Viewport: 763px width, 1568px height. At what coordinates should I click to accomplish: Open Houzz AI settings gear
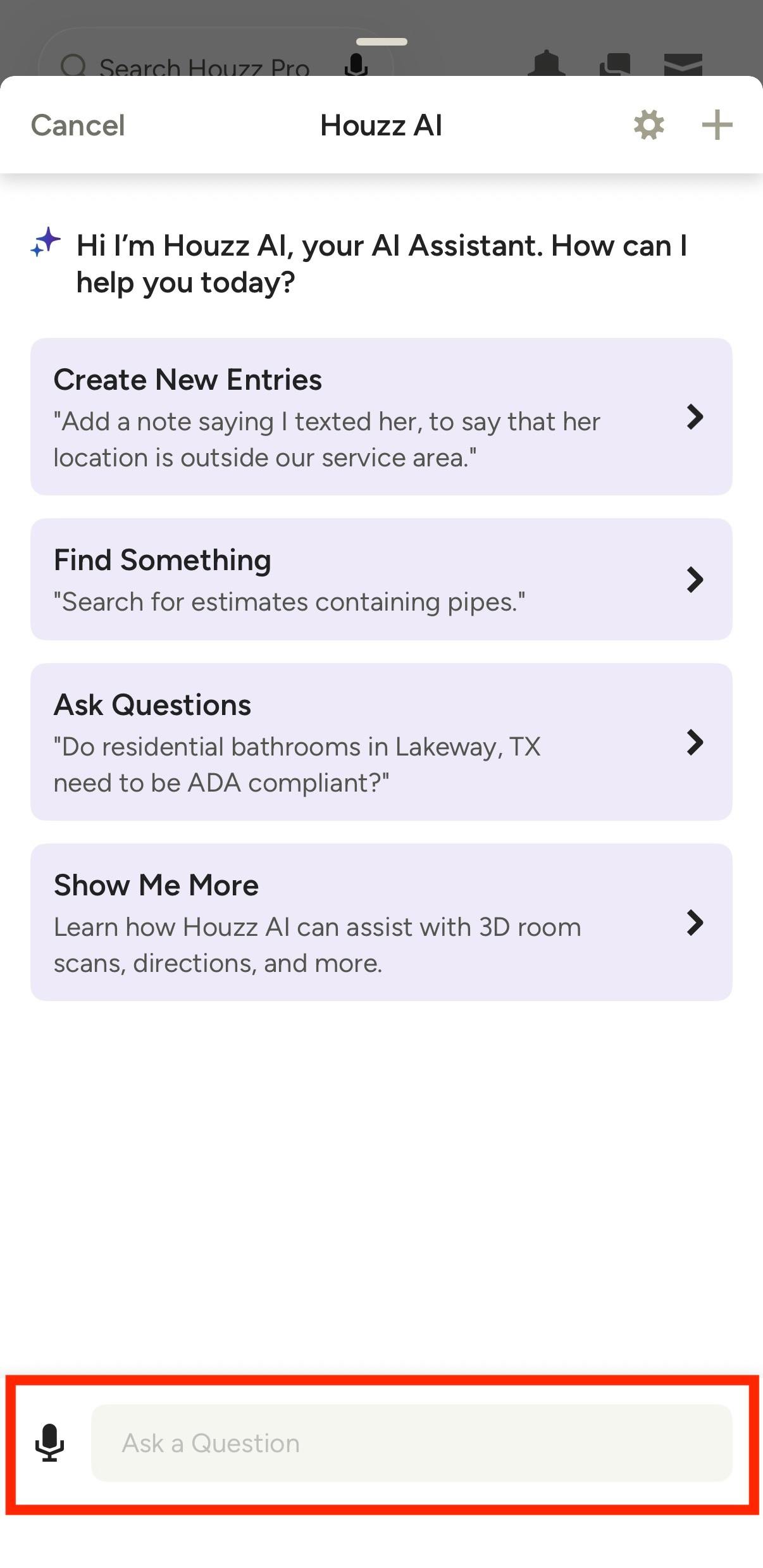pyautogui.click(x=649, y=125)
